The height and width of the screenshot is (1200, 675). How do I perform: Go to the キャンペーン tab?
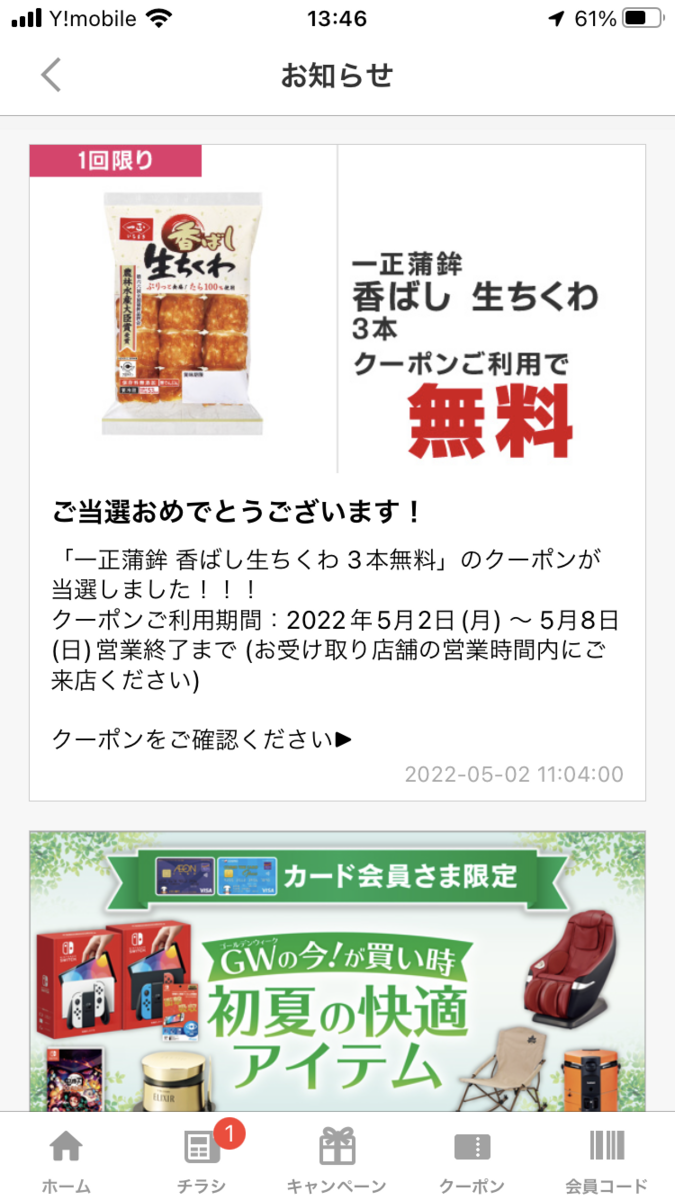337,1160
